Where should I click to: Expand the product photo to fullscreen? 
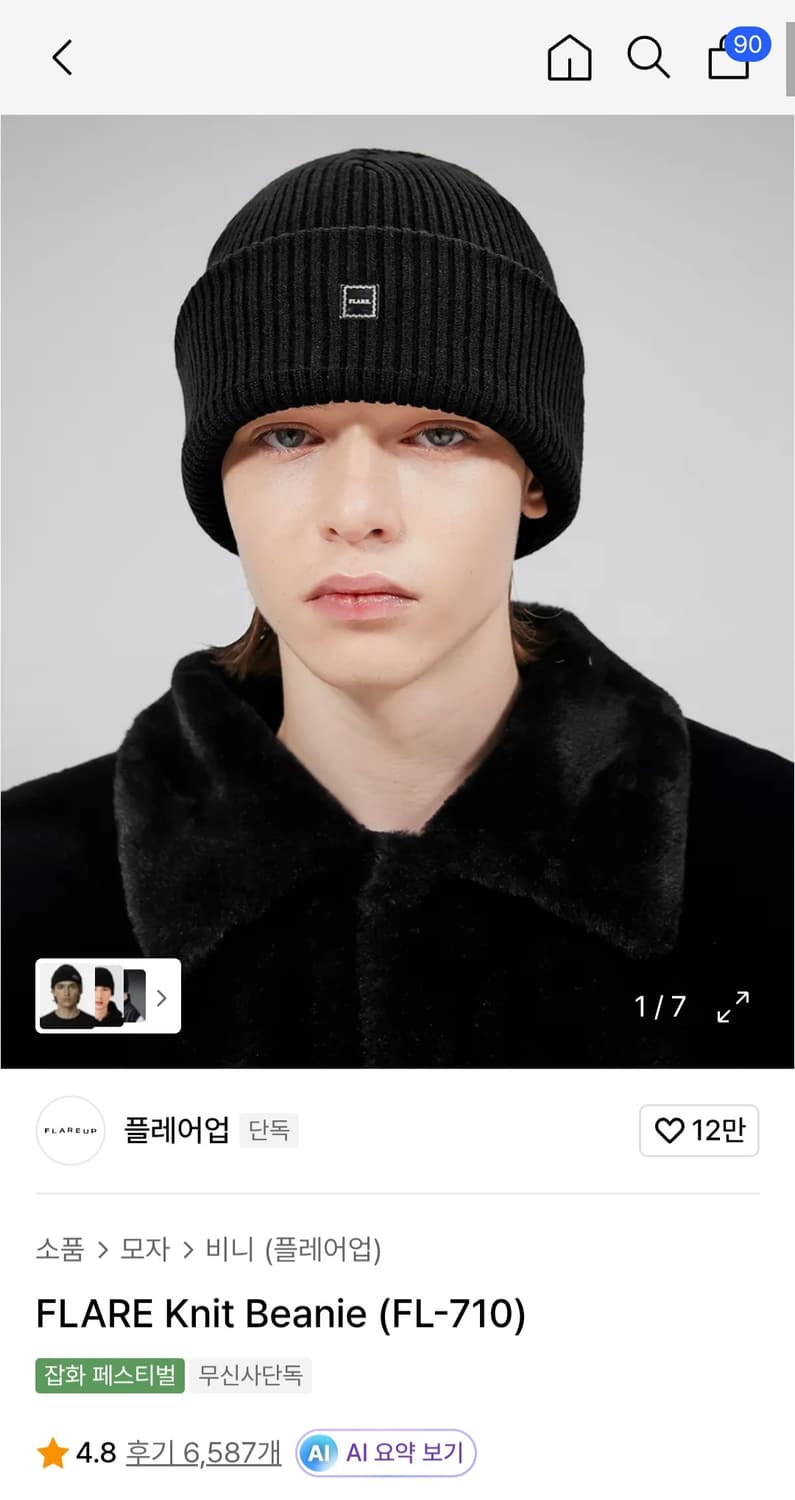click(732, 1007)
